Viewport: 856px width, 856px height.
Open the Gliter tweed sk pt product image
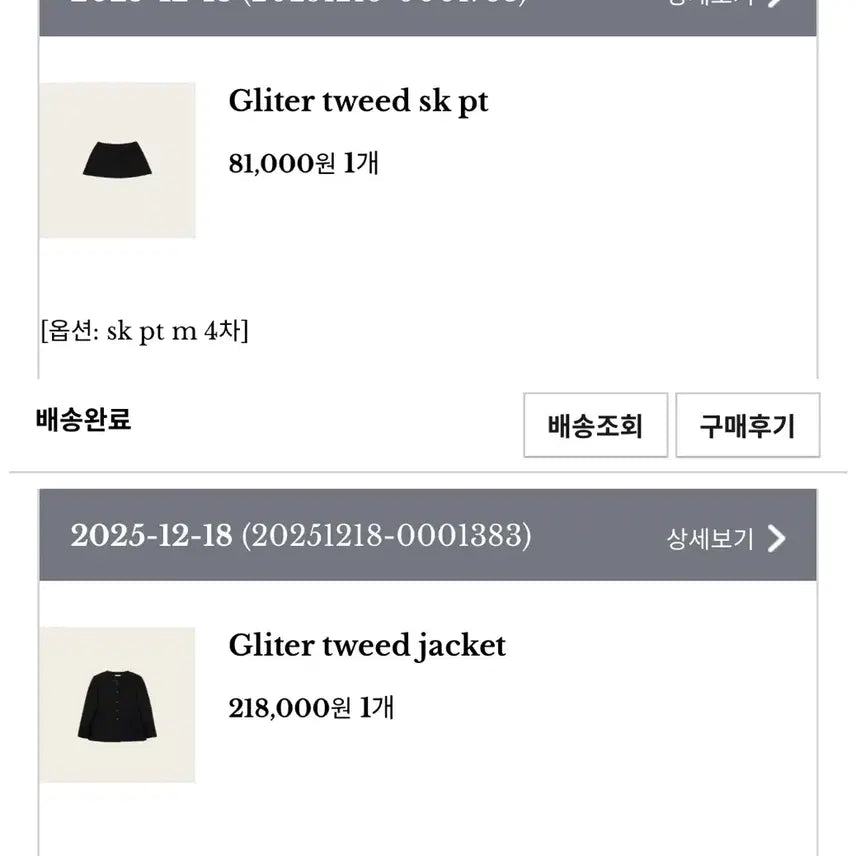(118, 160)
